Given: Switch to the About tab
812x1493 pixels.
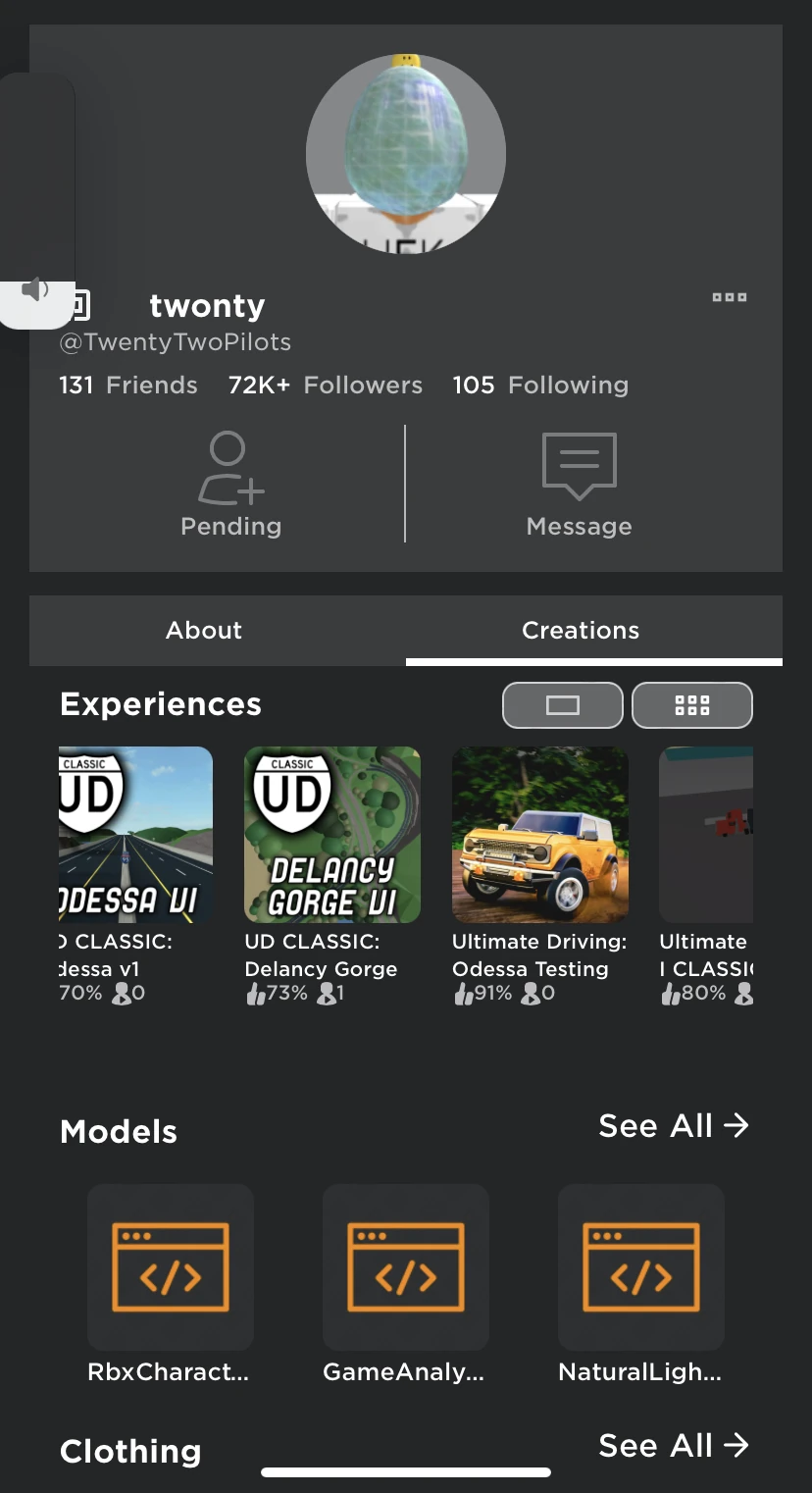Looking at the screenshot, I should pyautogui.click(x=204, y=630).
